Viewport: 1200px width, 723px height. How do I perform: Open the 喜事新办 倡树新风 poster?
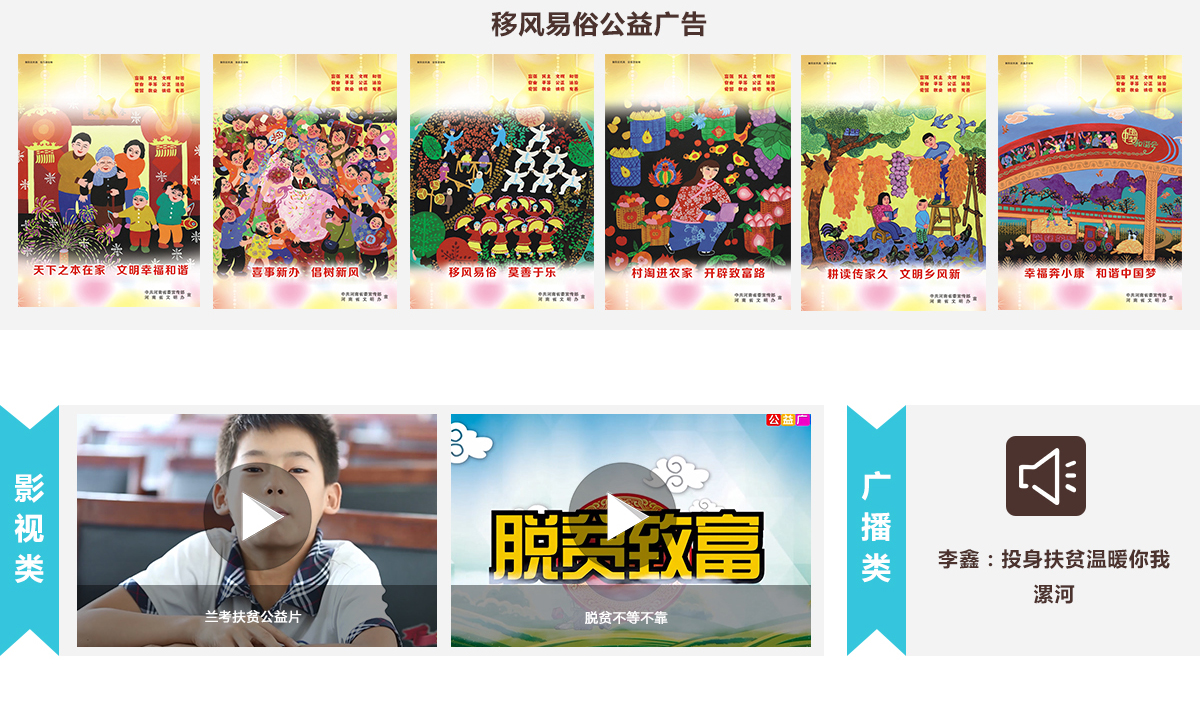coord(304,181)
